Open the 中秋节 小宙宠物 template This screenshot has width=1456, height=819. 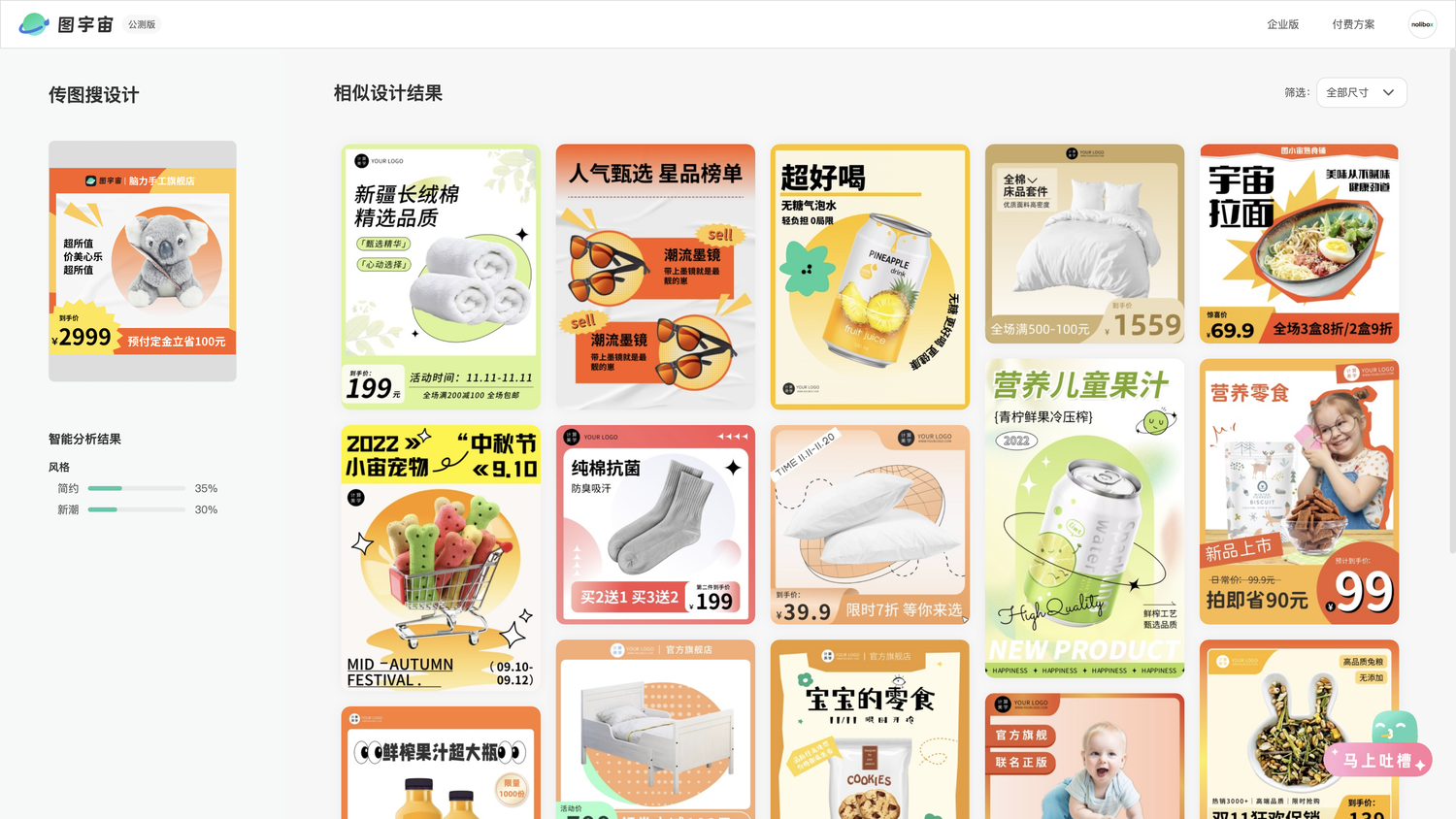441,558
